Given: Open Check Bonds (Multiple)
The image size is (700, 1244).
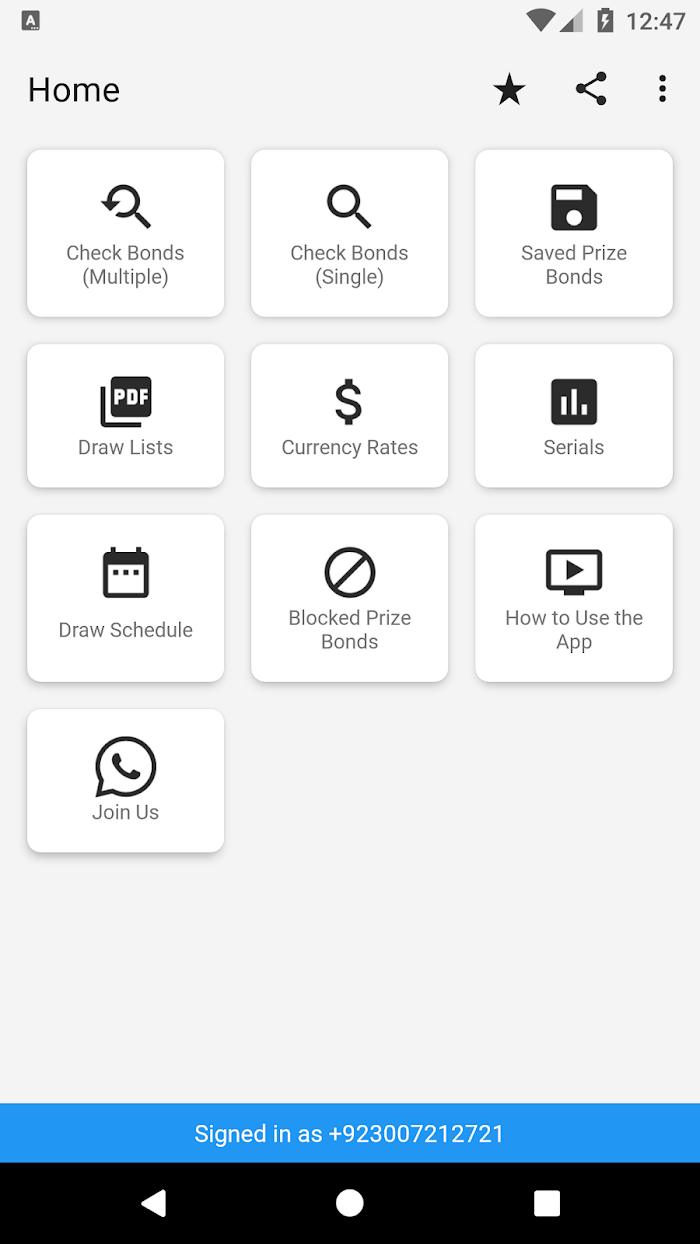Looking at the screenshot, I should tap(125, 233).
